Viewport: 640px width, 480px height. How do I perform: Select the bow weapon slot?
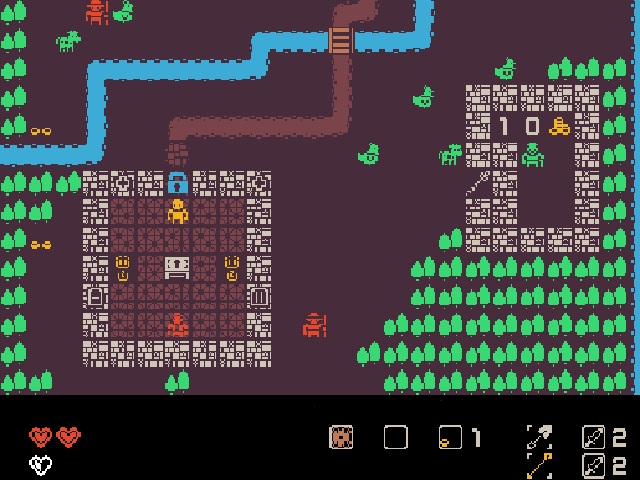coord(539,465)
